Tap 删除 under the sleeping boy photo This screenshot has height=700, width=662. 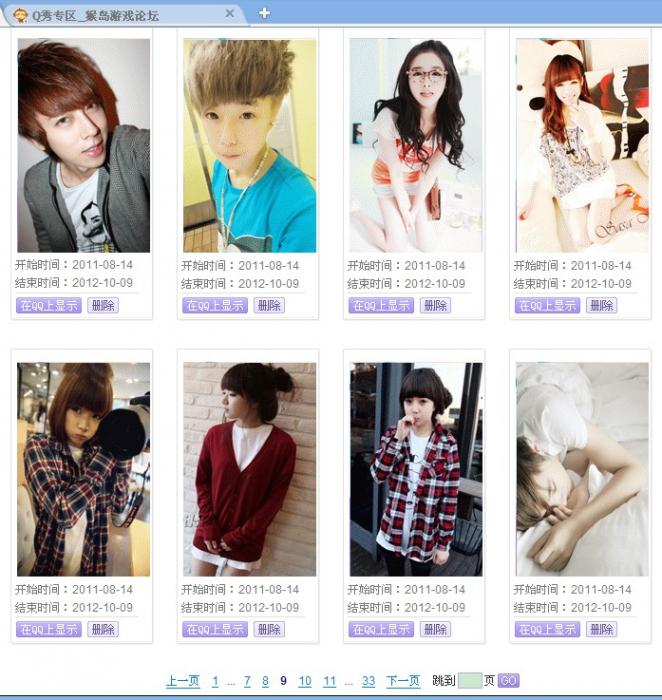coord(601,630)
